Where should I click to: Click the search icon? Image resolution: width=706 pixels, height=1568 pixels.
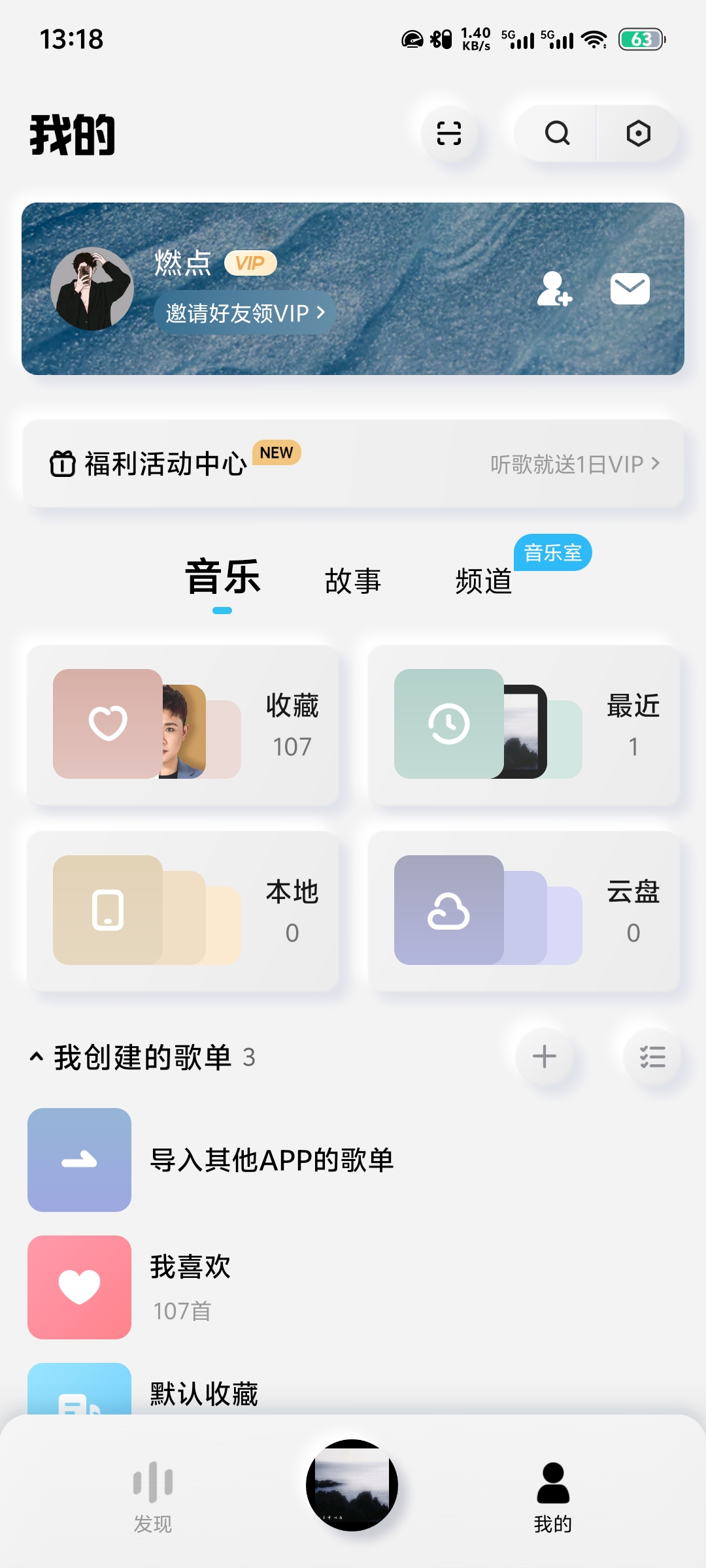(x=555, y=133)
